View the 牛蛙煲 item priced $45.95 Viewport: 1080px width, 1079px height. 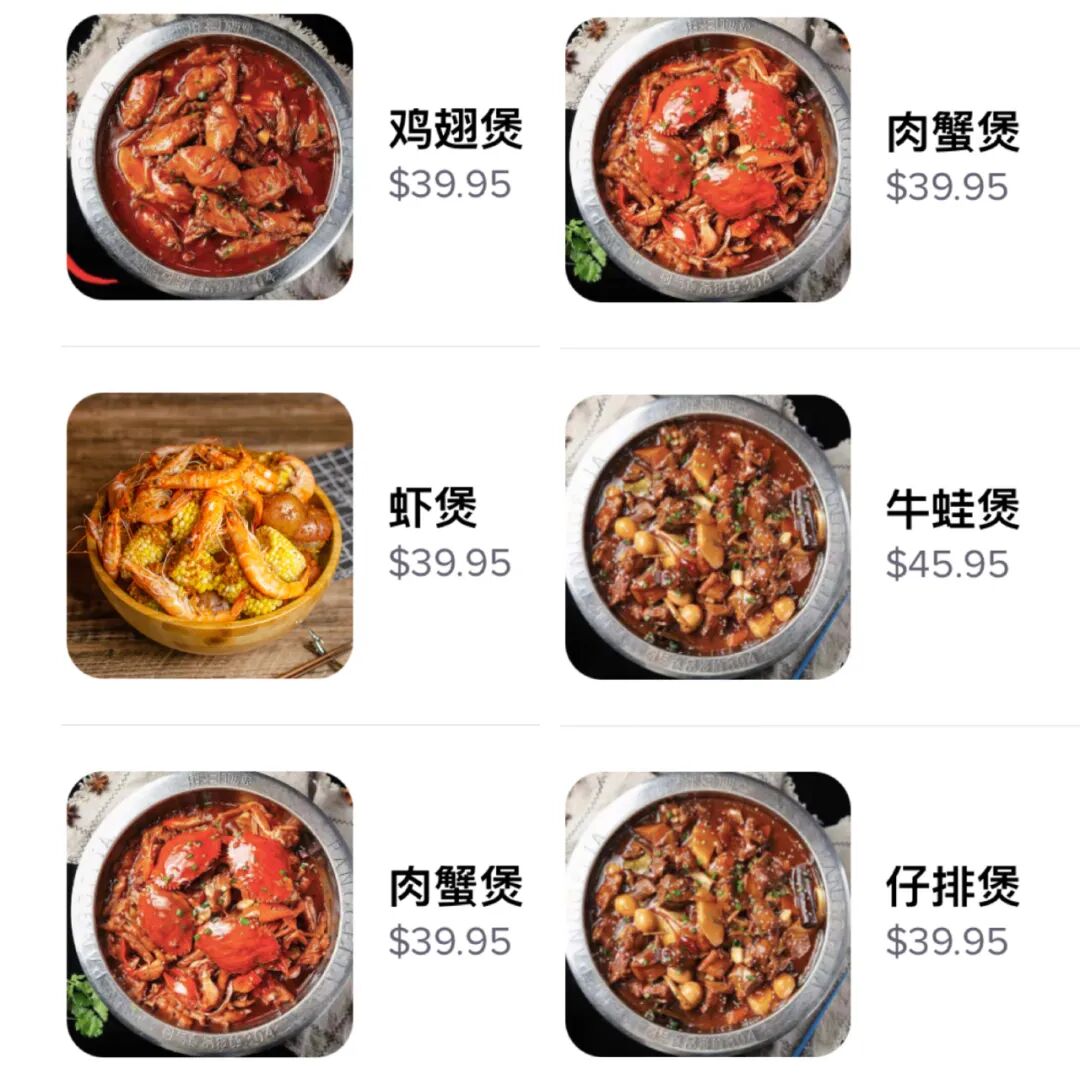951,510
